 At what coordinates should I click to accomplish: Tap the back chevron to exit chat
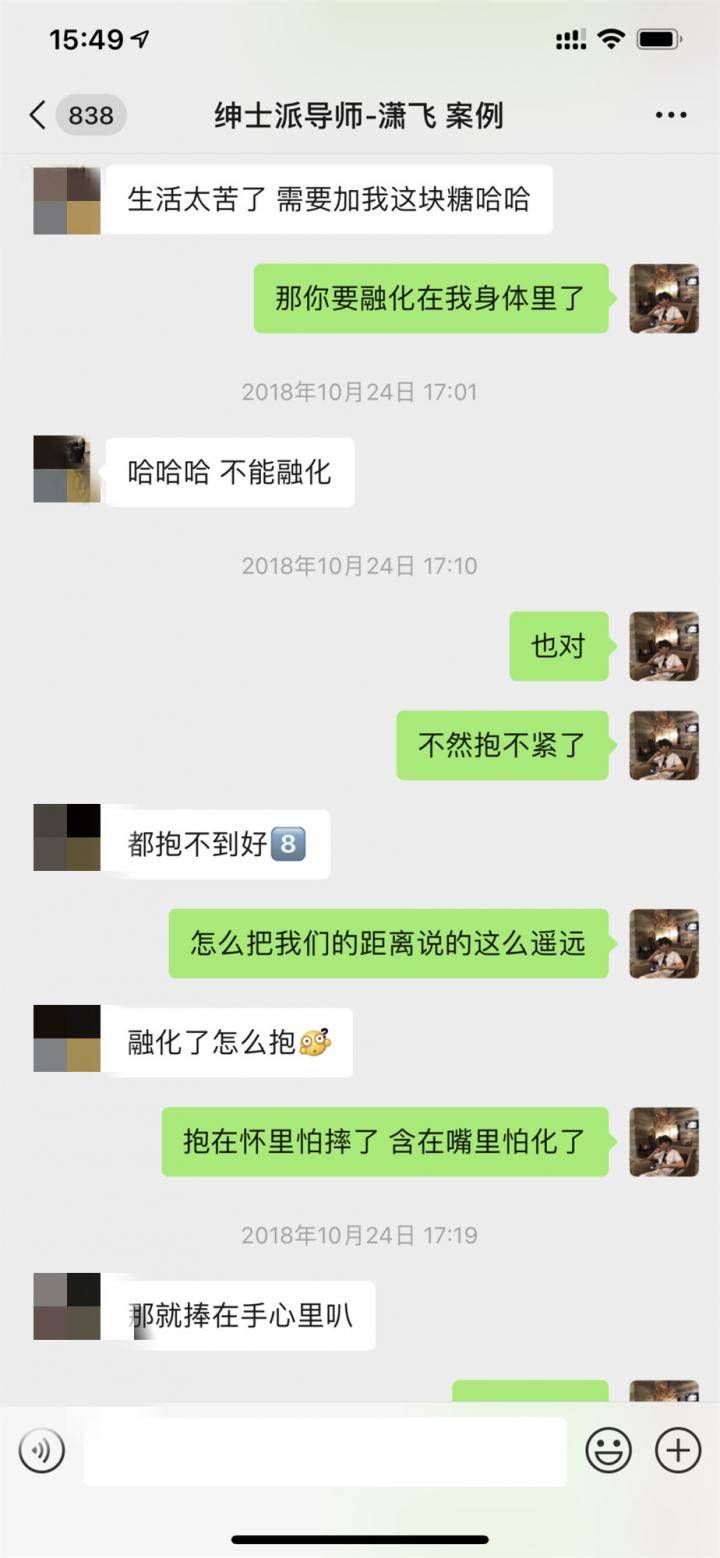(x=36, y=116)
